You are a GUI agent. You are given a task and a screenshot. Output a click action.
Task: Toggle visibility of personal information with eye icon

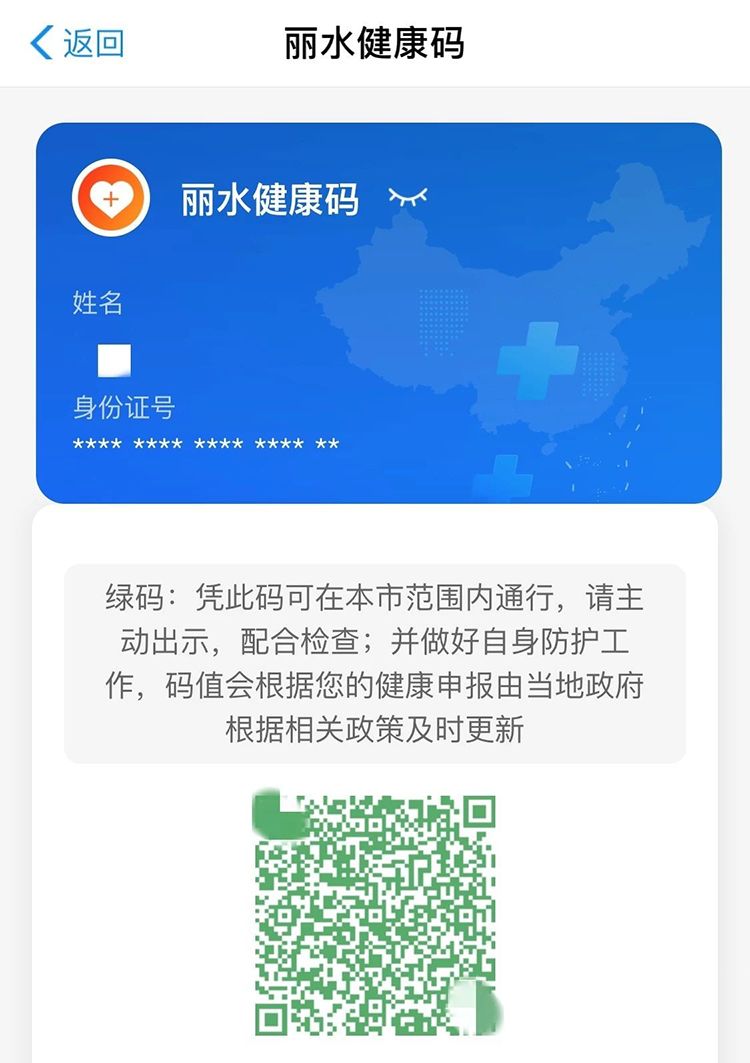point(406,196)
